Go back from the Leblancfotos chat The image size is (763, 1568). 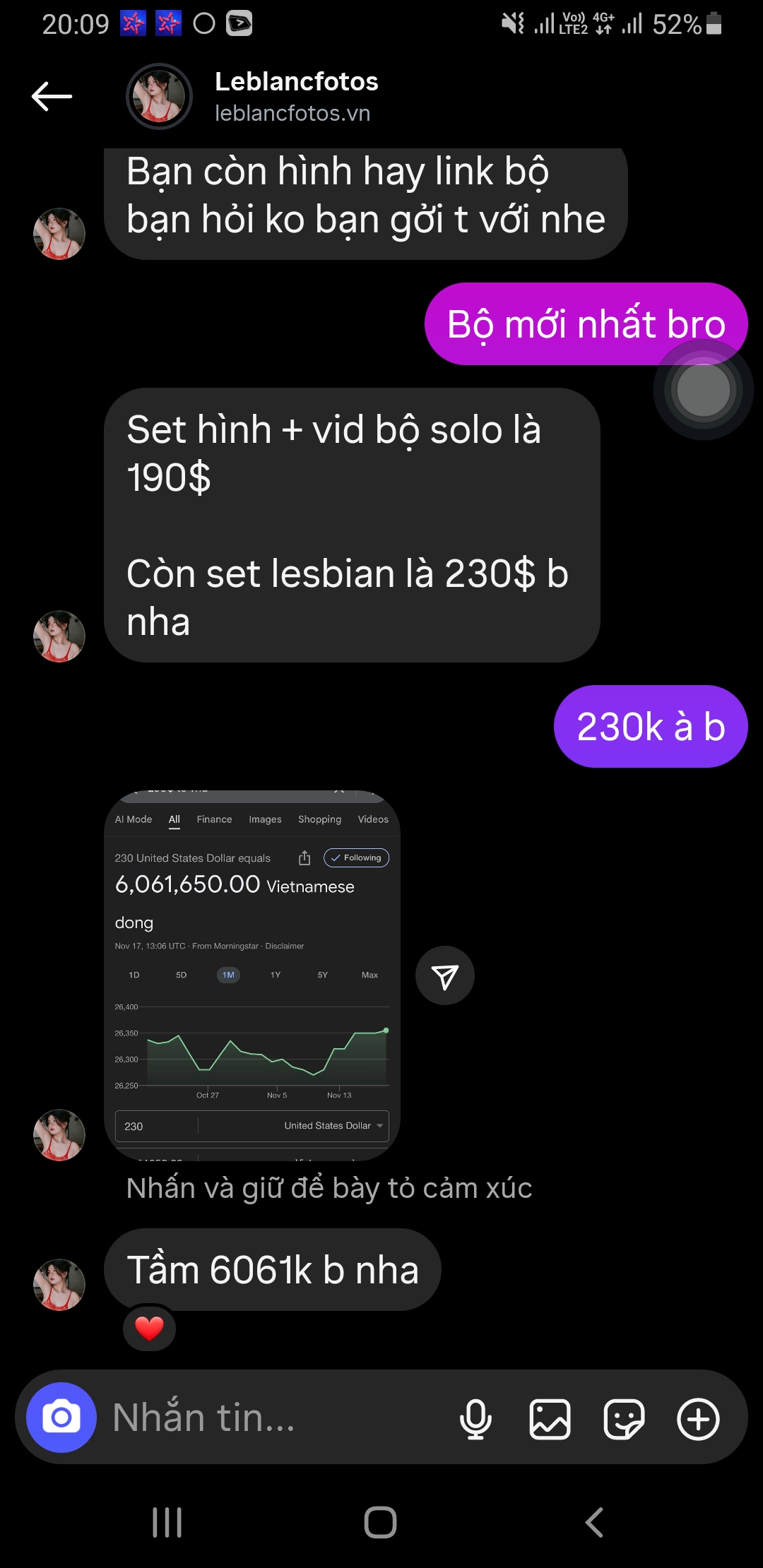pyautogui.click(x=52, y=96)
